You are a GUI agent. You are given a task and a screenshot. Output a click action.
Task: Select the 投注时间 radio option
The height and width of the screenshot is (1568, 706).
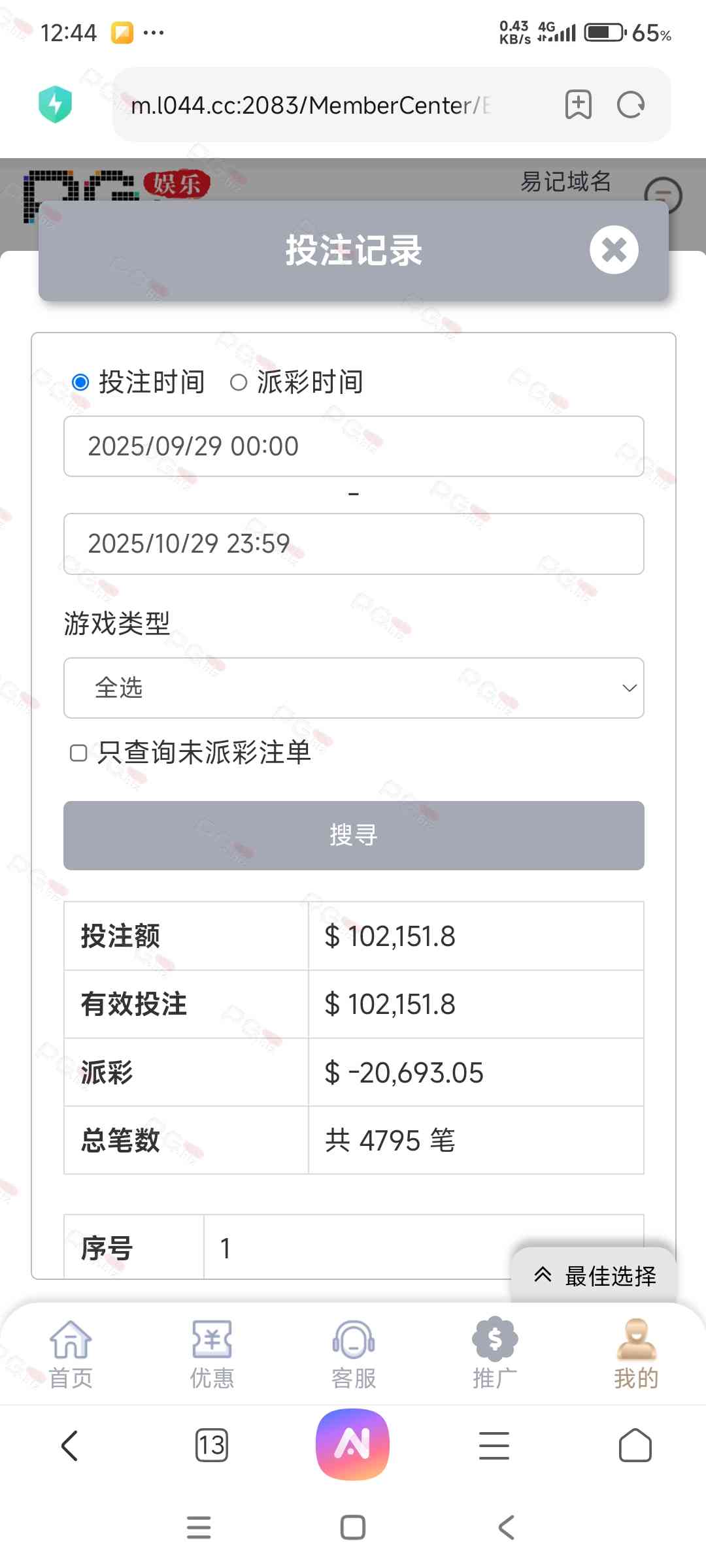point(80,382)
